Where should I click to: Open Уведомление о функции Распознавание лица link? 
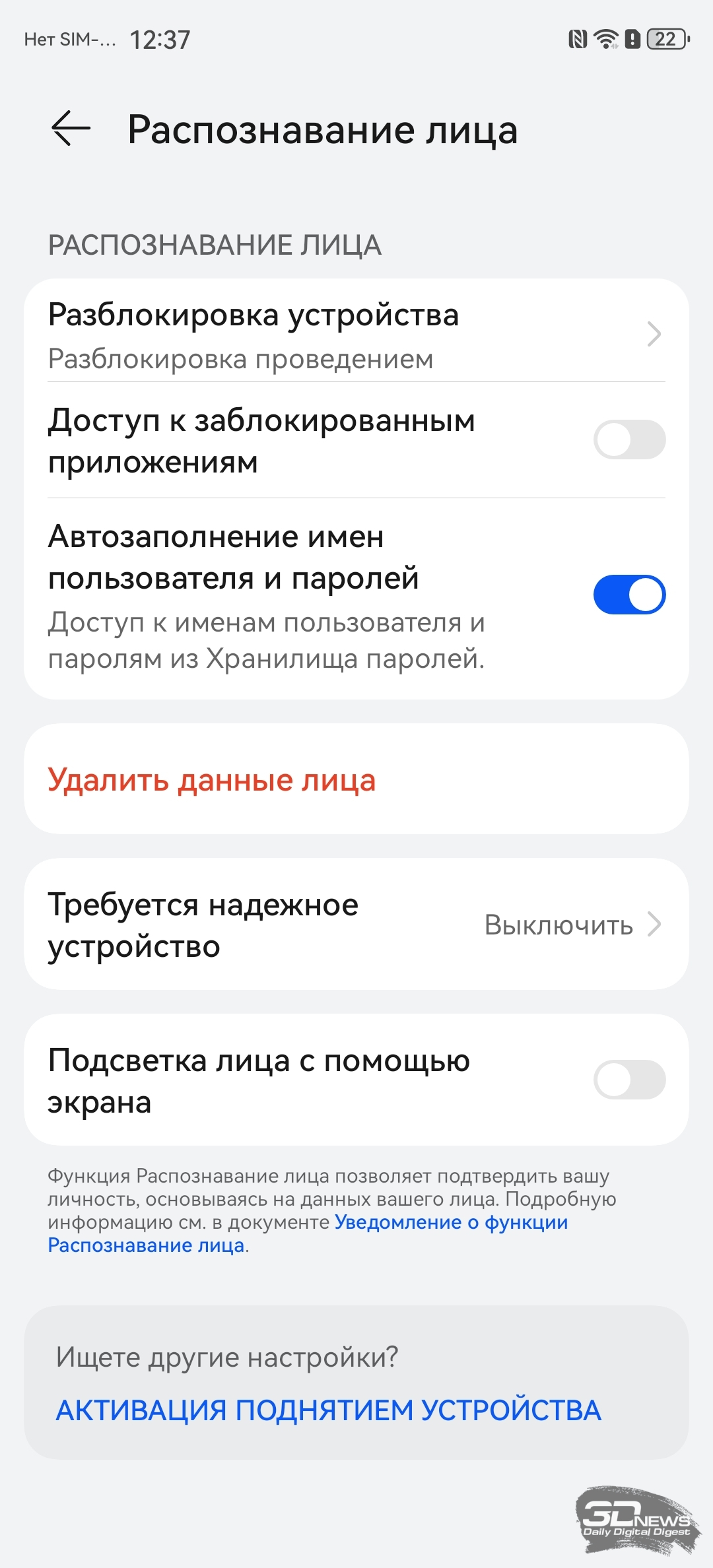[x=450, y=1222]
